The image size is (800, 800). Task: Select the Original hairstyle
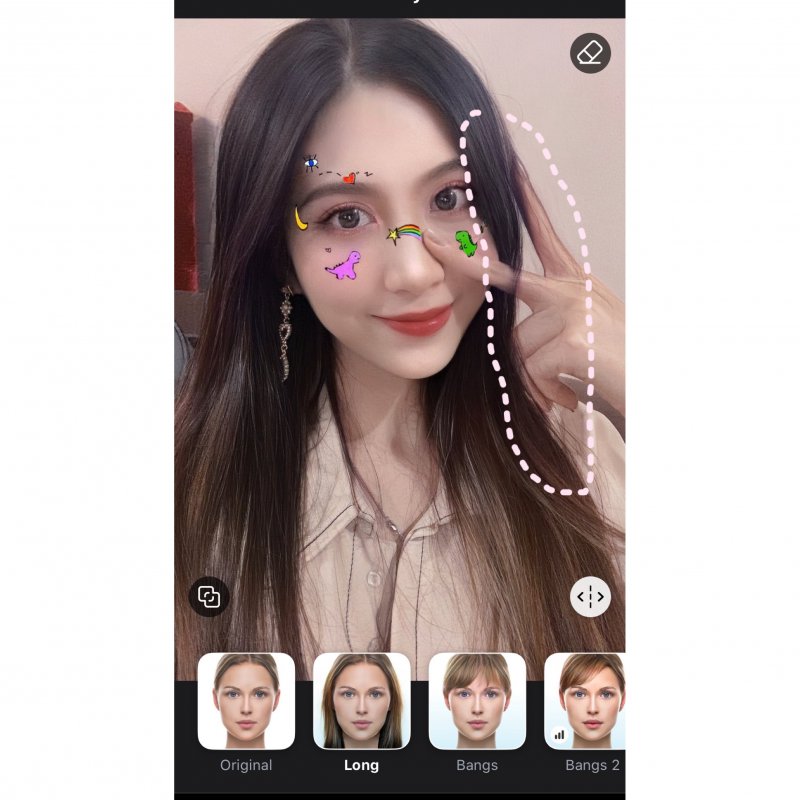pyautogui.click(x=246, y=702)
